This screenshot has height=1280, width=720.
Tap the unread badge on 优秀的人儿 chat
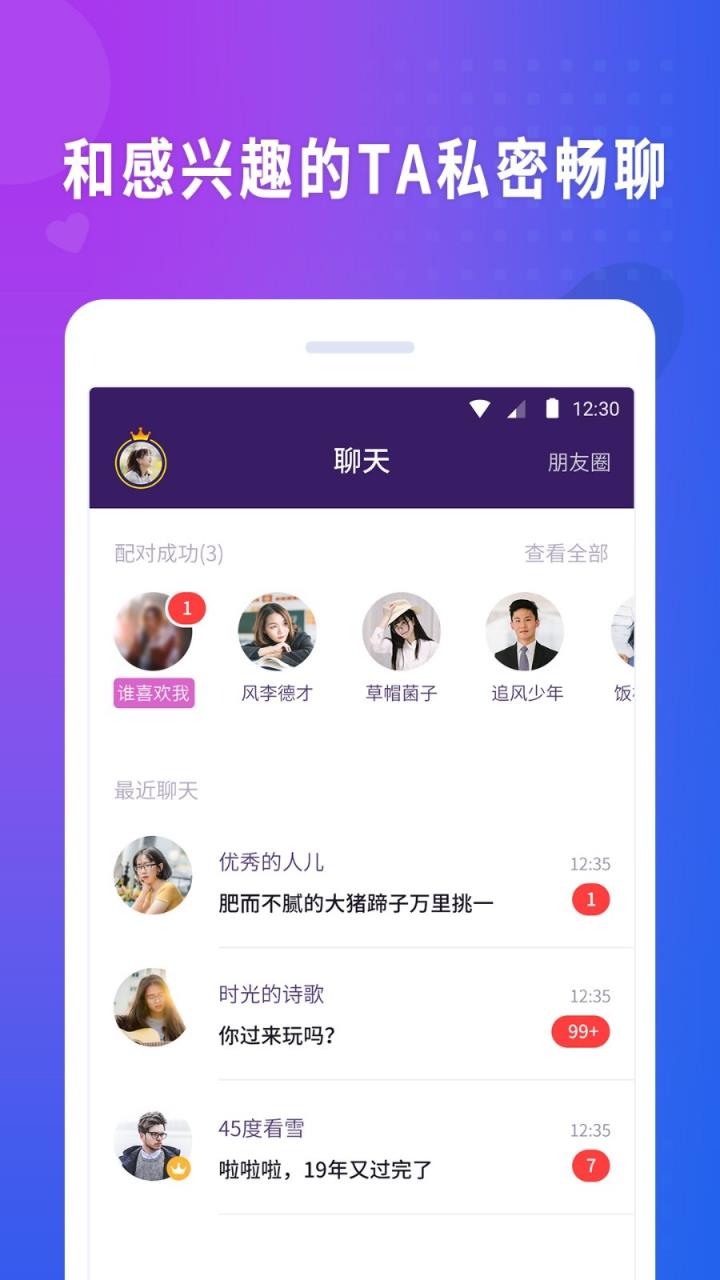[590, 899]
